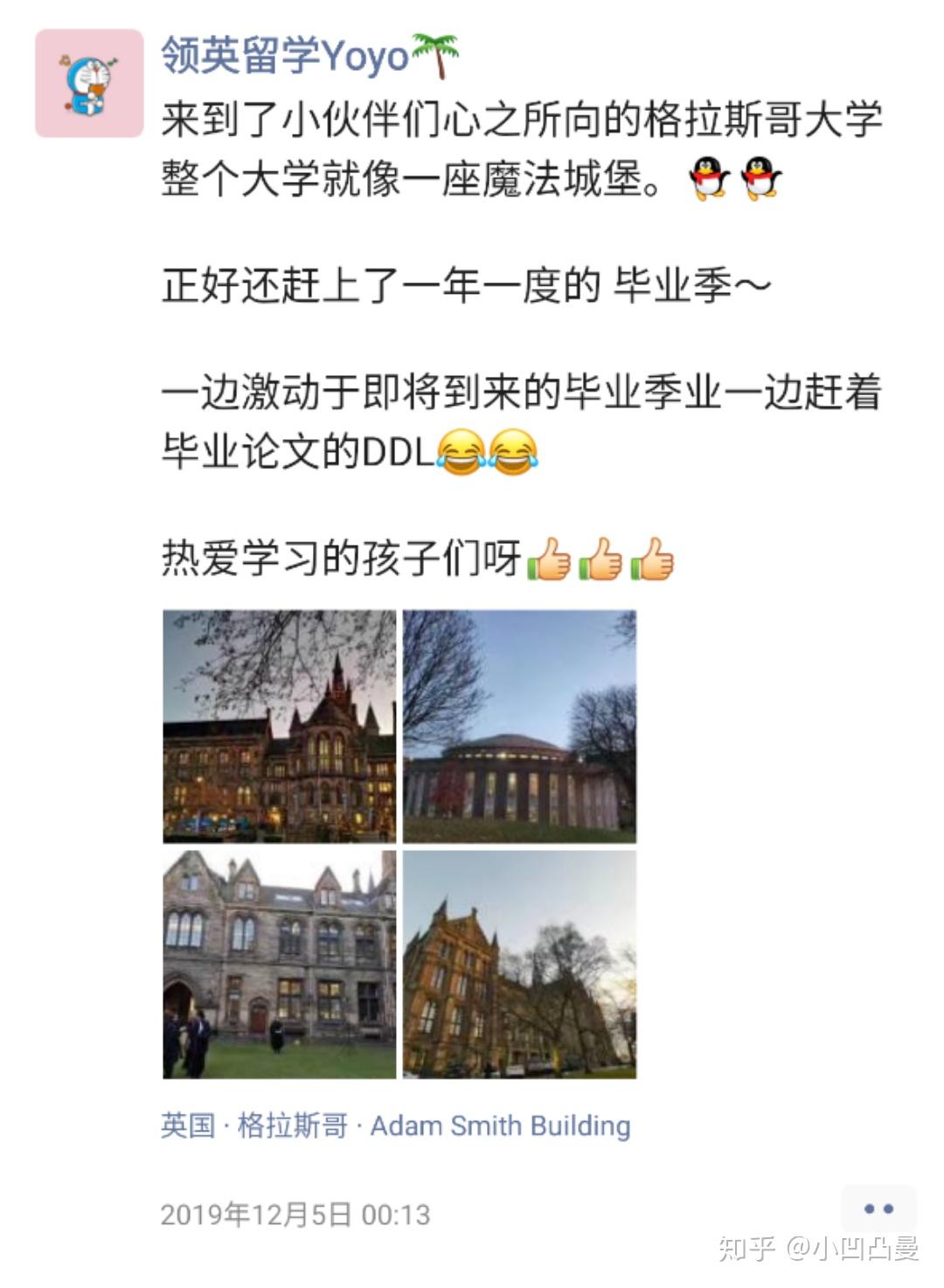Viewport: 944px width, 1288px height.
Task: Open the like and comment dots menu
Action: pyautogui.click(x=878, y=1209)
